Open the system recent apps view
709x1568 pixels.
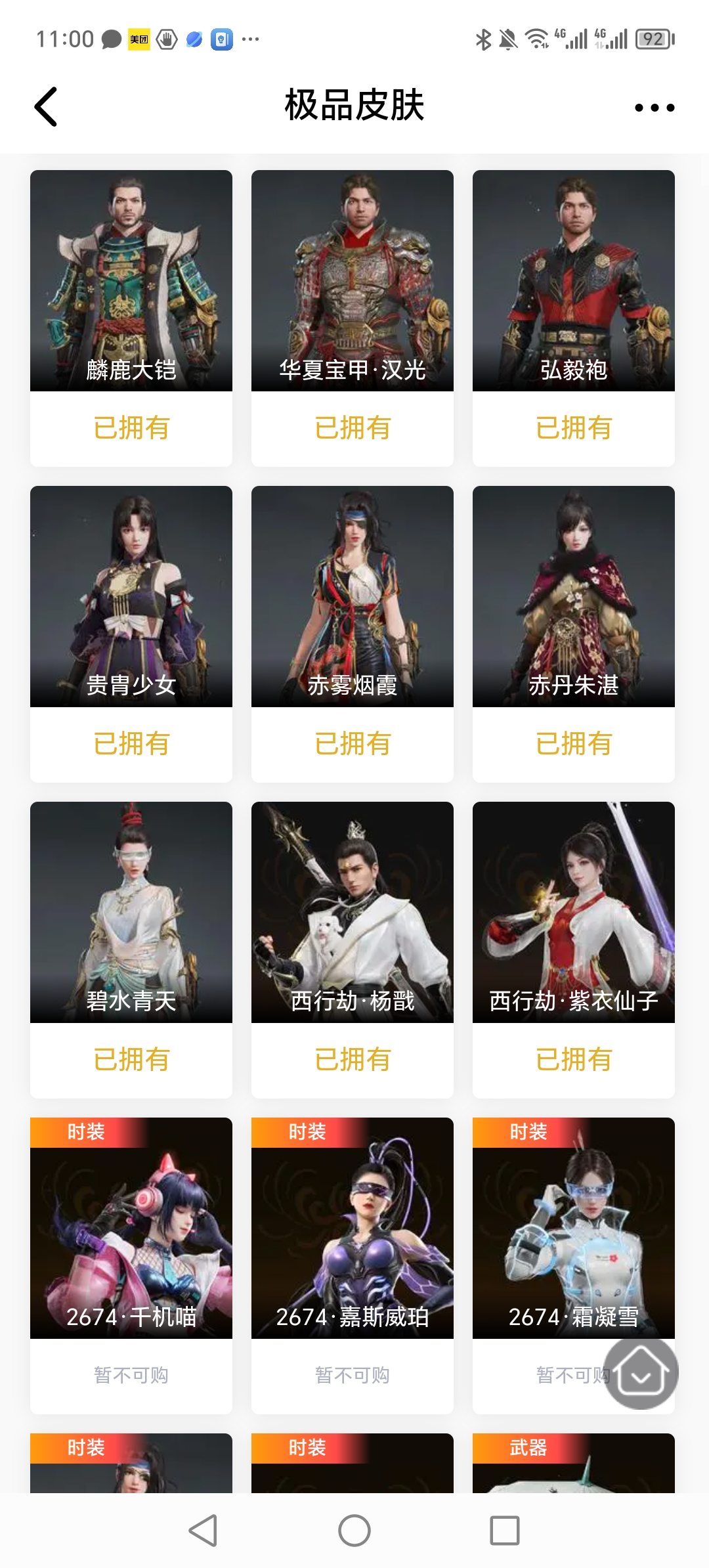tap(505, 1531)
